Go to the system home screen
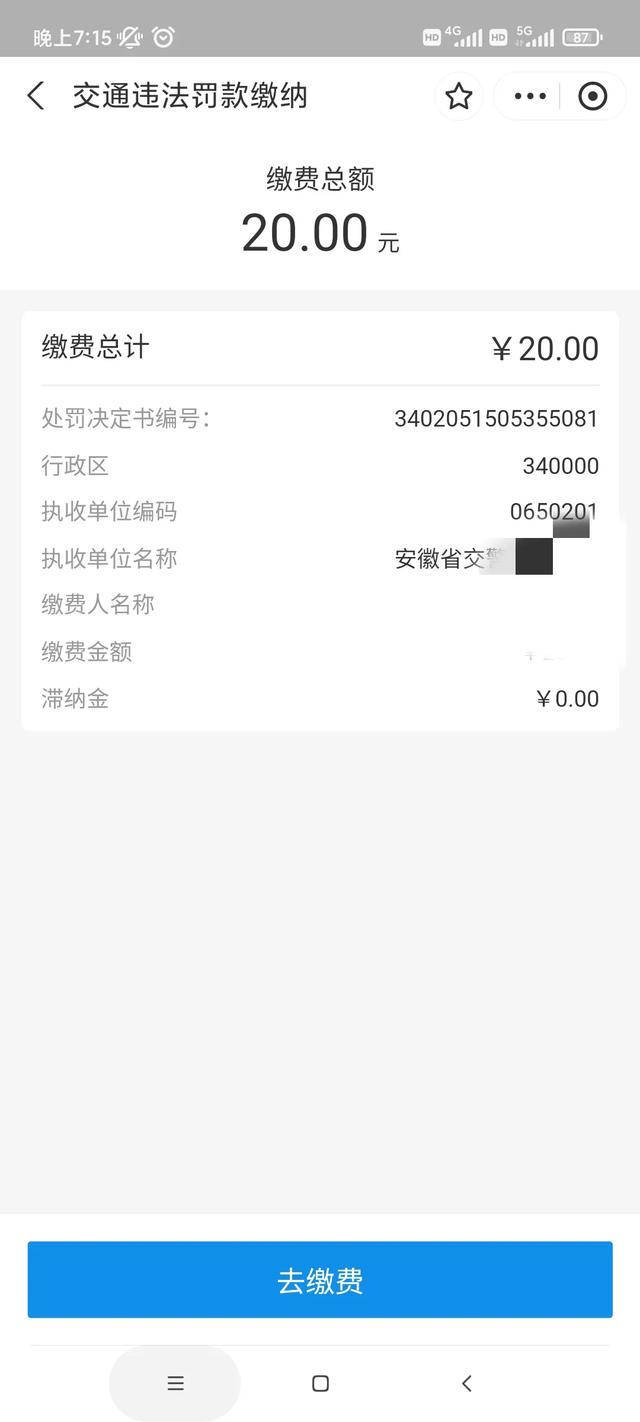The image size is (640, 1422). (x=320, y=1383)
